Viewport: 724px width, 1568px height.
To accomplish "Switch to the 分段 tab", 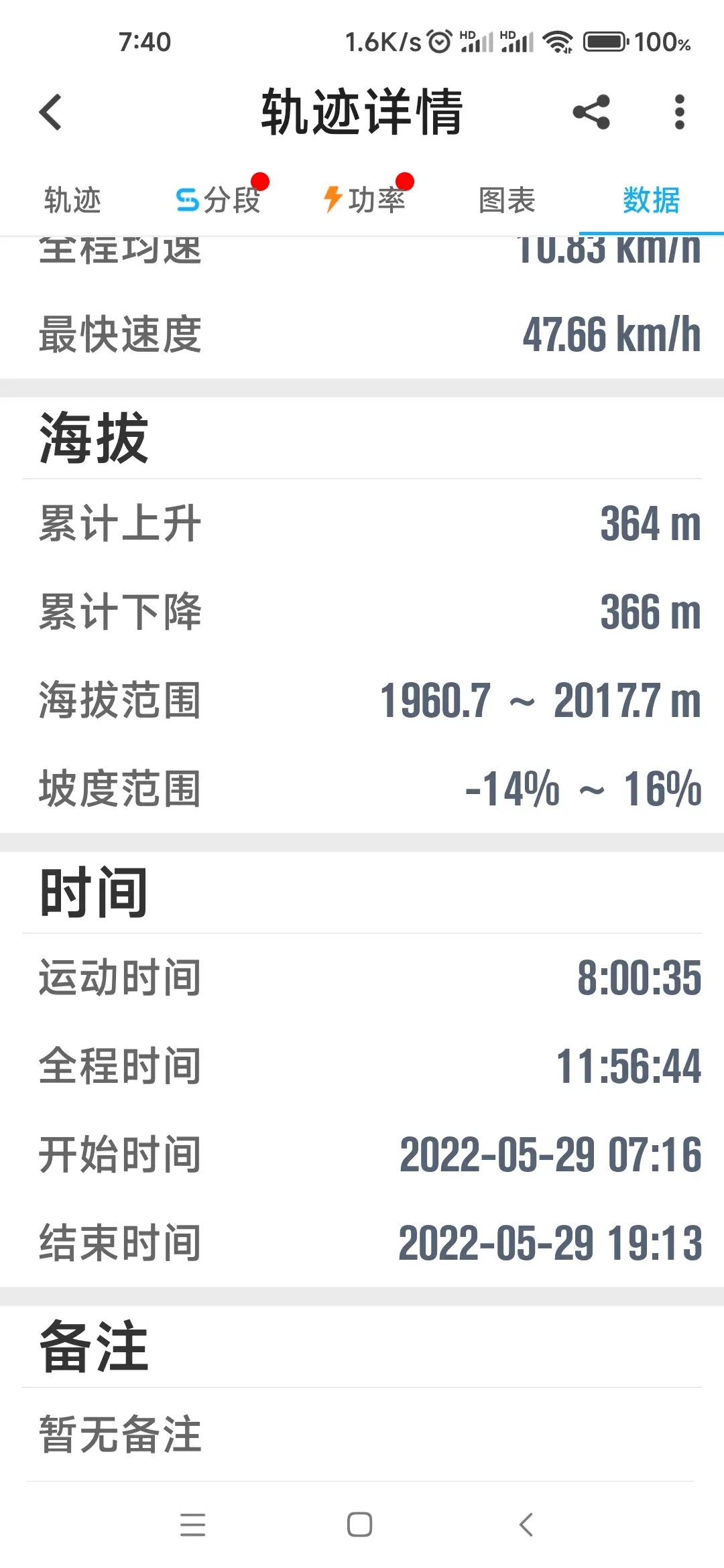I will click(219, 200).
